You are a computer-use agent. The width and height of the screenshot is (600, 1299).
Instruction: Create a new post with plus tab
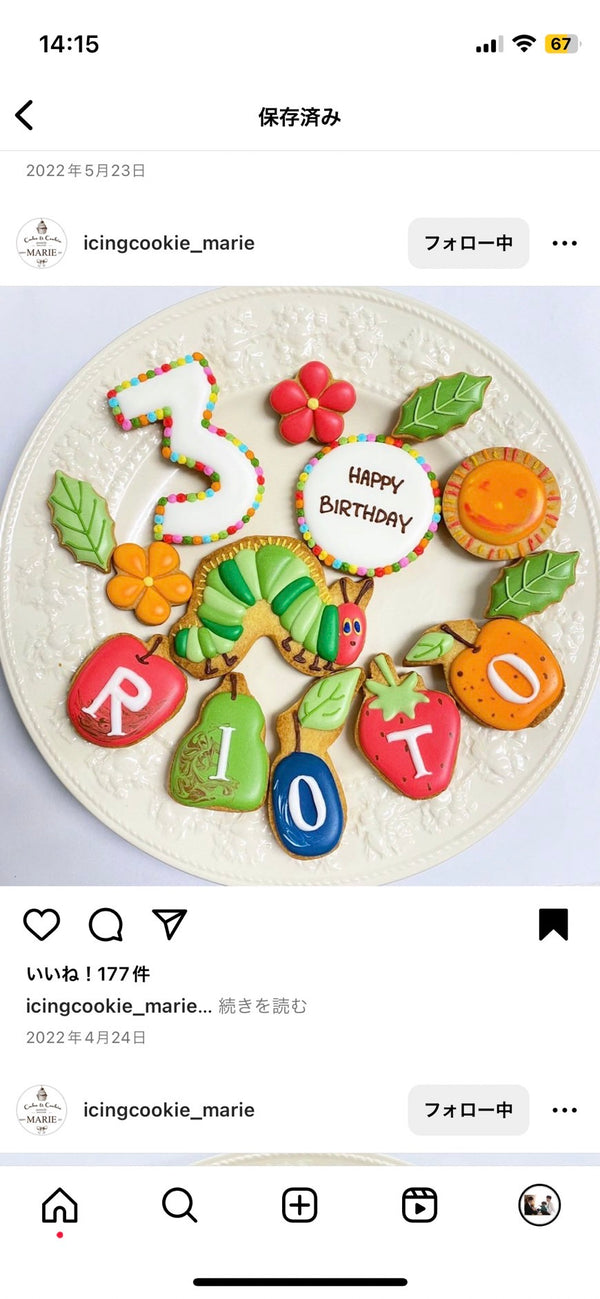click(x=300, y=1206)
